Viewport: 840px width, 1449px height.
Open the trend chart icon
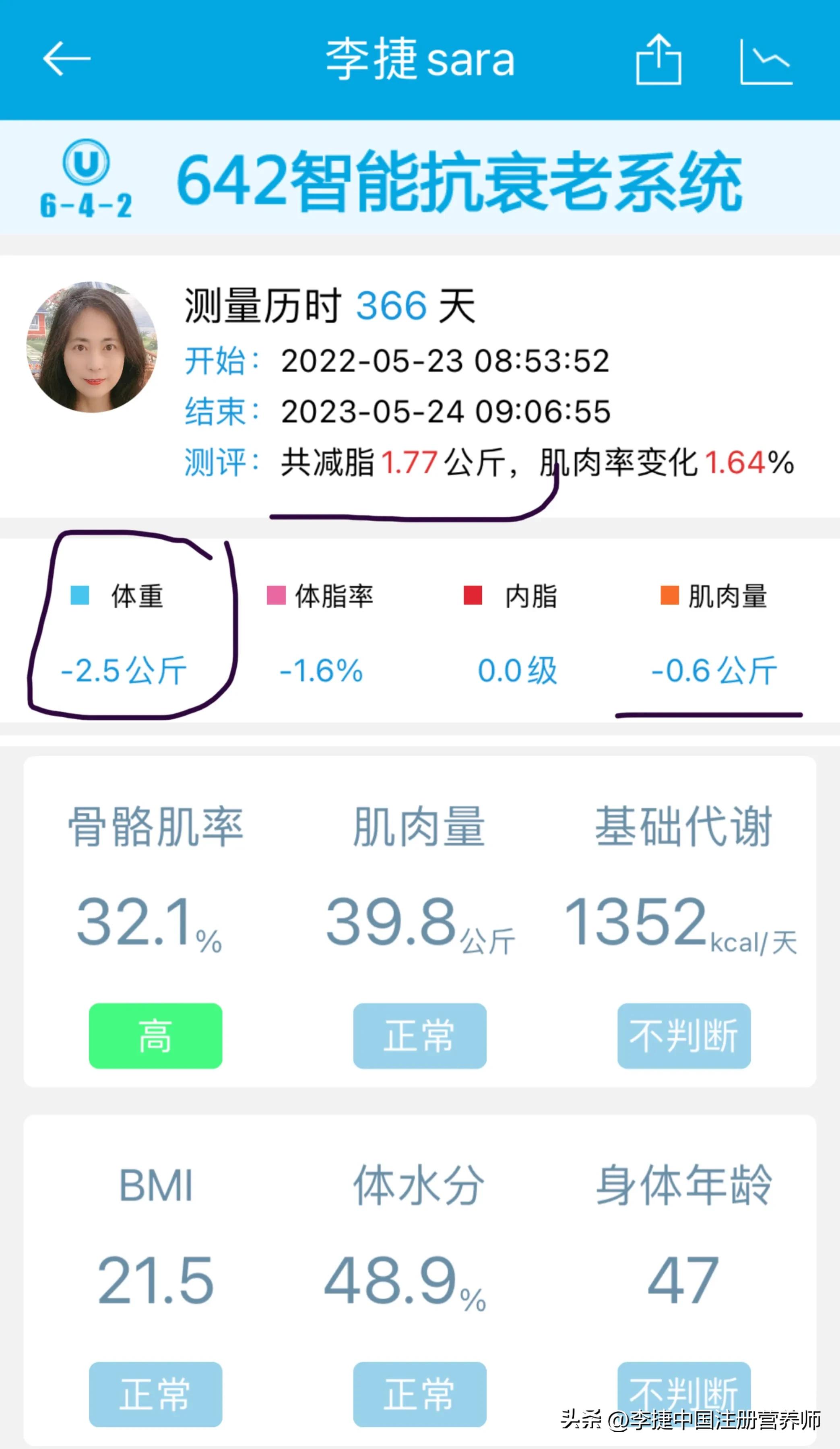[767, 62]
